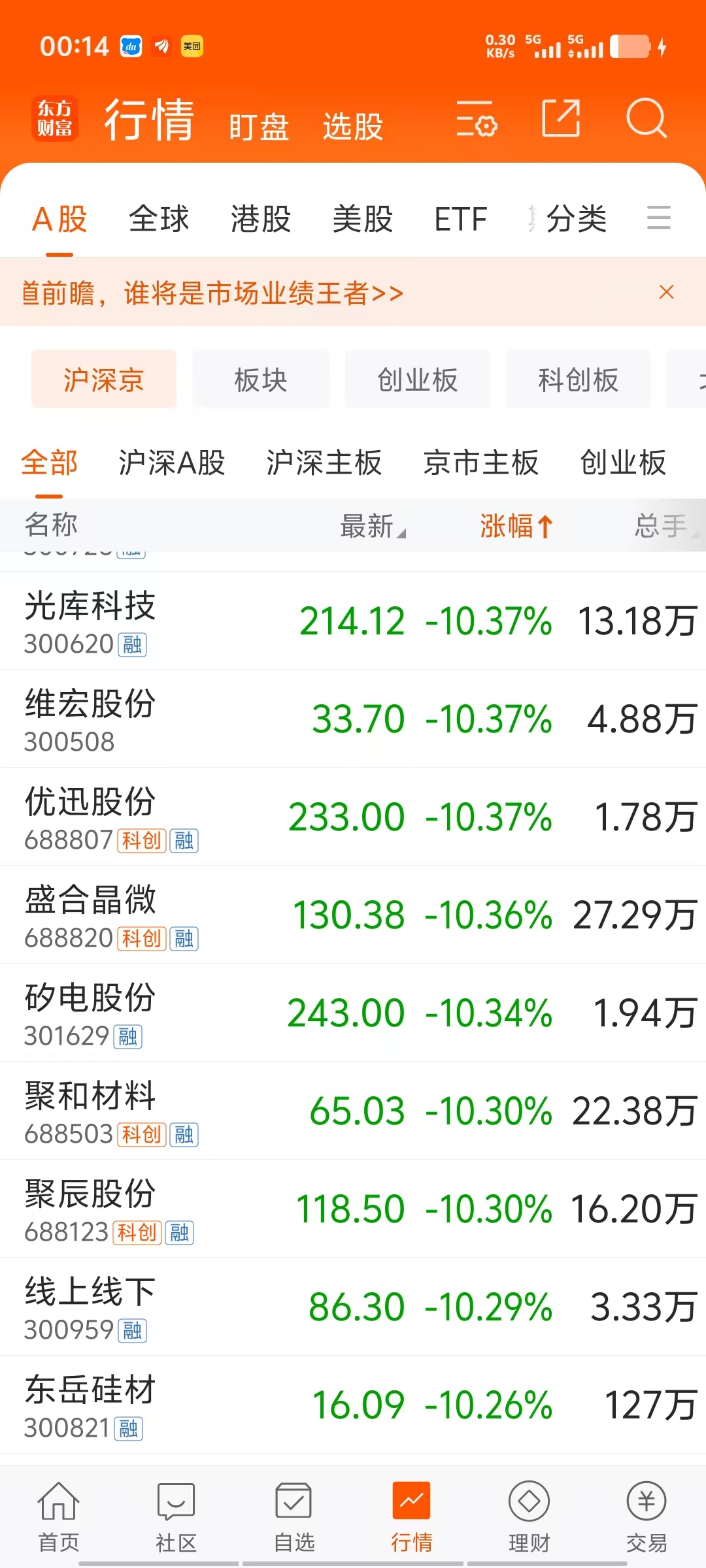Switch to the 选股 tab
Screen dimensions: 706x1568
click(352, 127)
